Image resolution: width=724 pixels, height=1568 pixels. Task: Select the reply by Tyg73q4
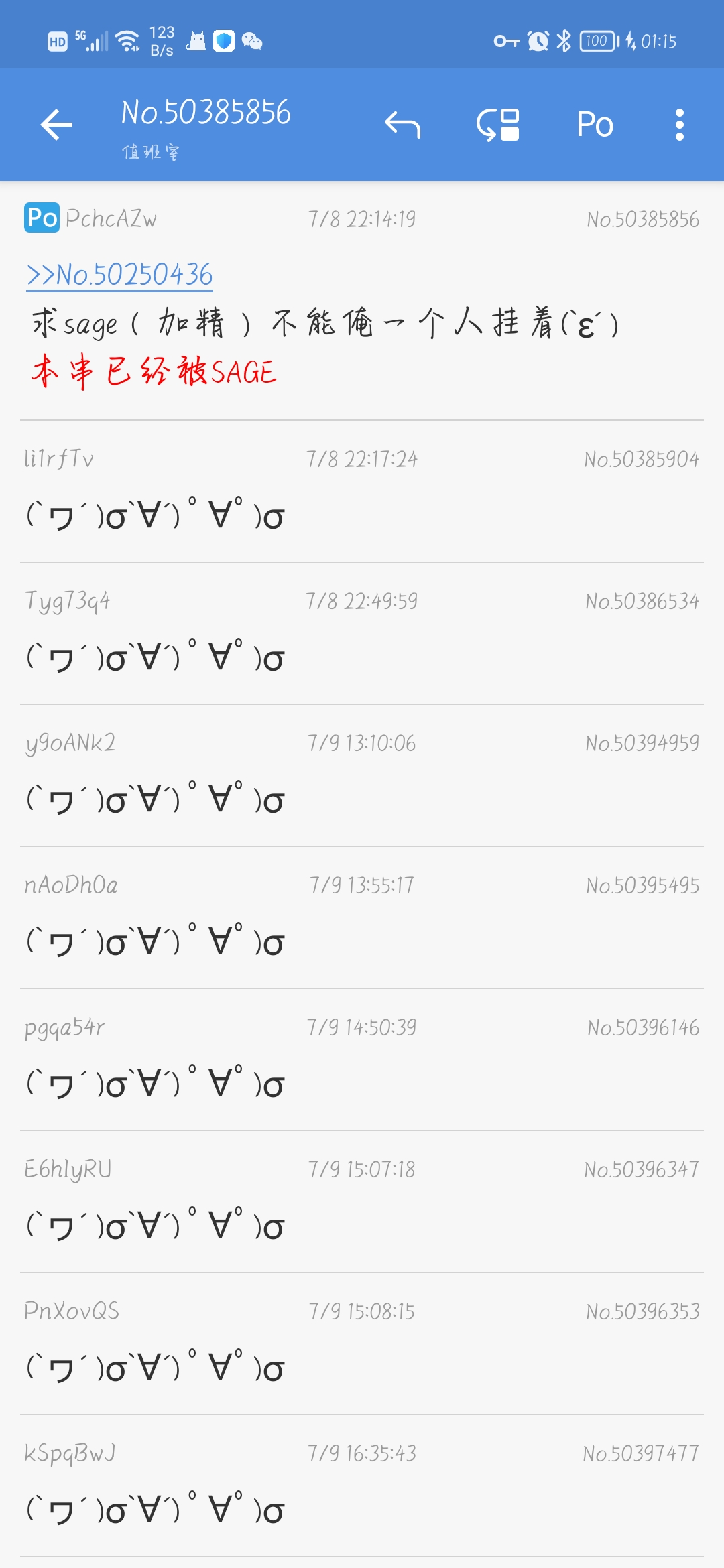tap(362, 633)
